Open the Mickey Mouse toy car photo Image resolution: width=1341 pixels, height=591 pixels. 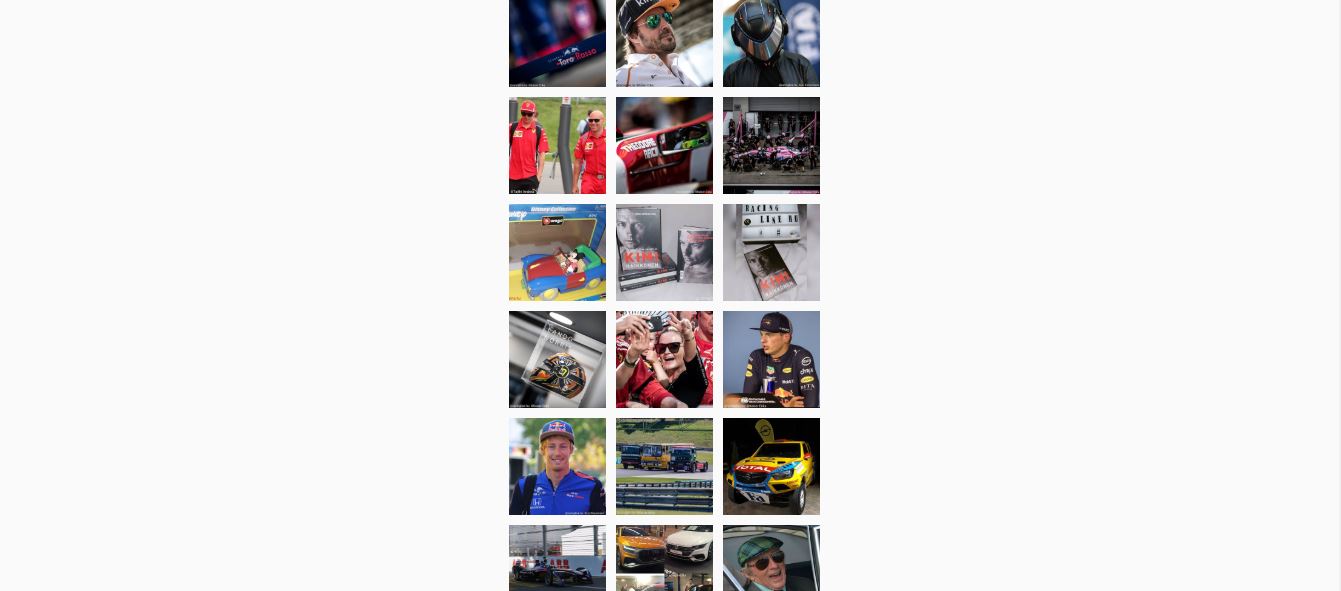coord(557,252)
